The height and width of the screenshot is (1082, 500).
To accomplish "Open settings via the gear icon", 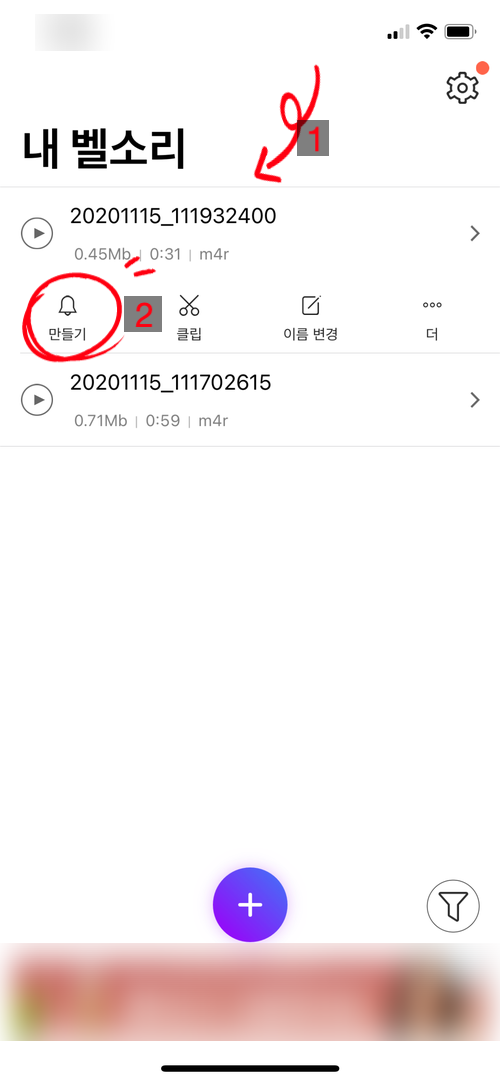I will coord(462,88).
